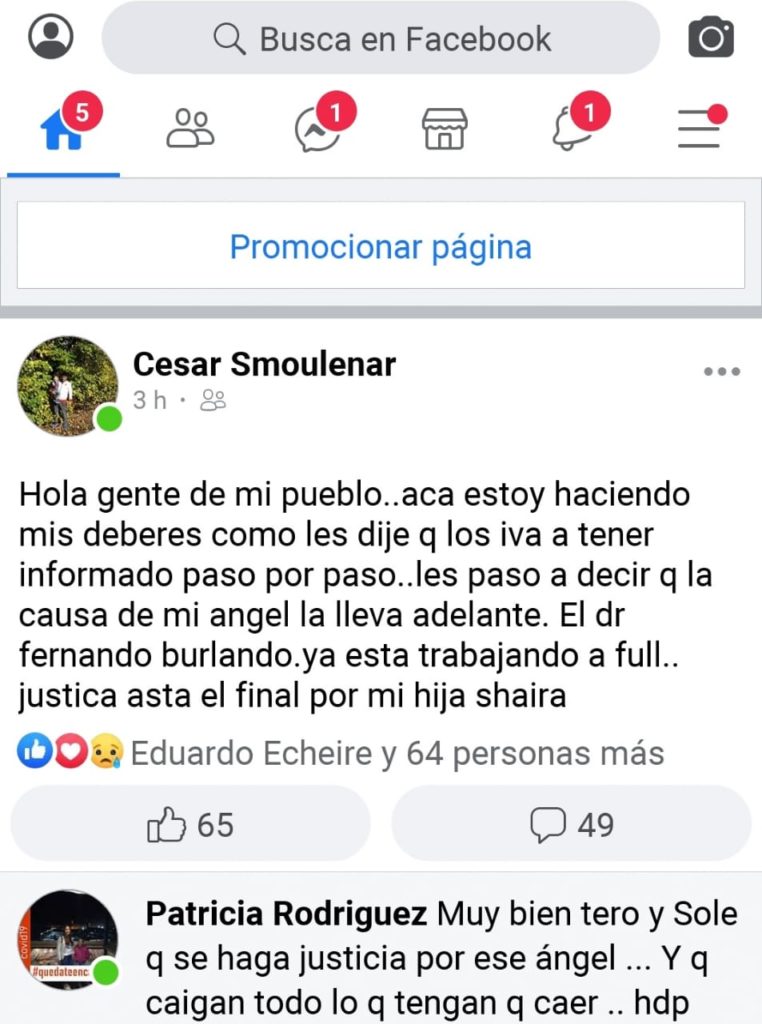Open the notifications bell tab
762x1024 pixels.
point(572,130)
